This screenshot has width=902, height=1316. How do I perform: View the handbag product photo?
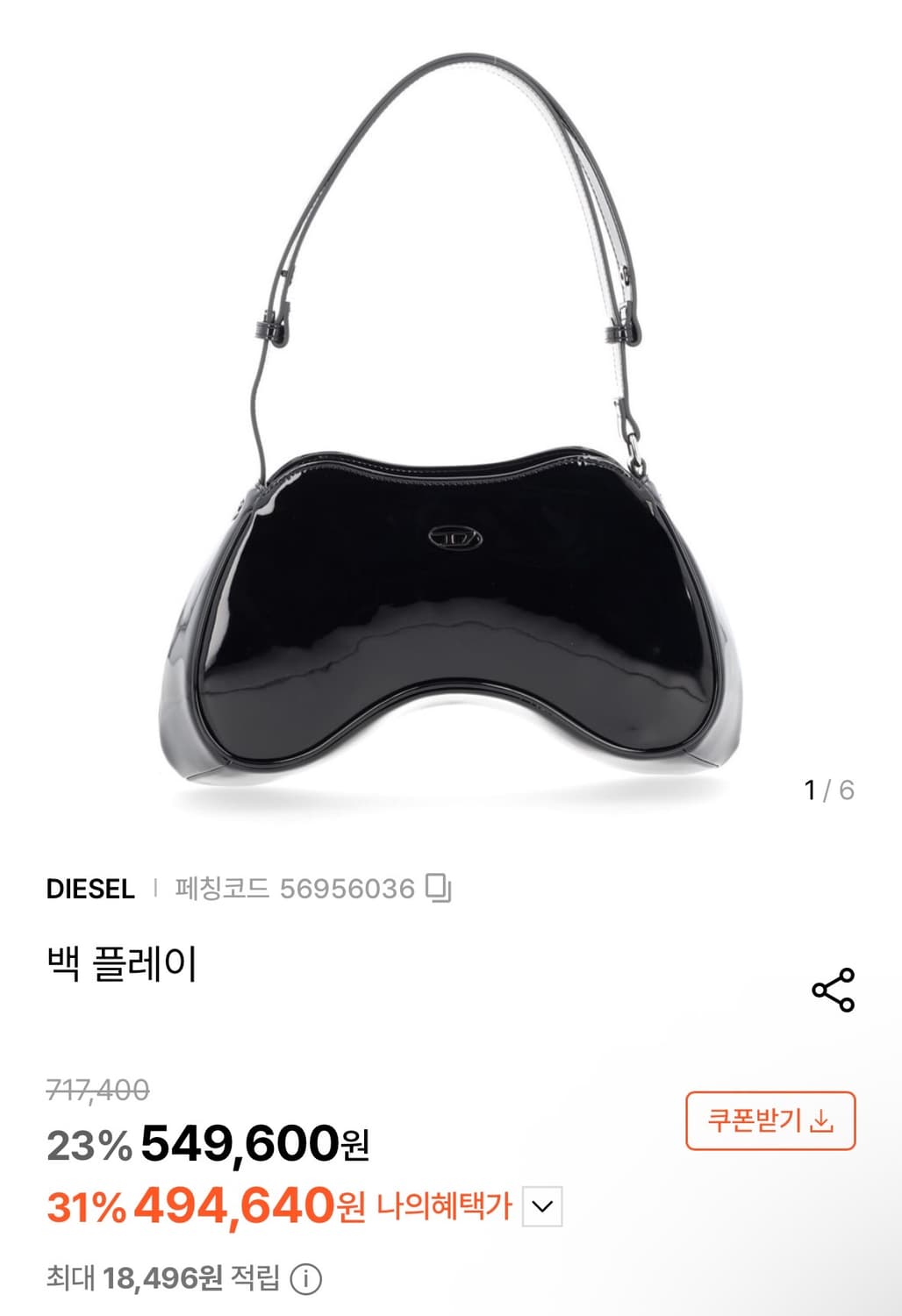pos(449,421)
